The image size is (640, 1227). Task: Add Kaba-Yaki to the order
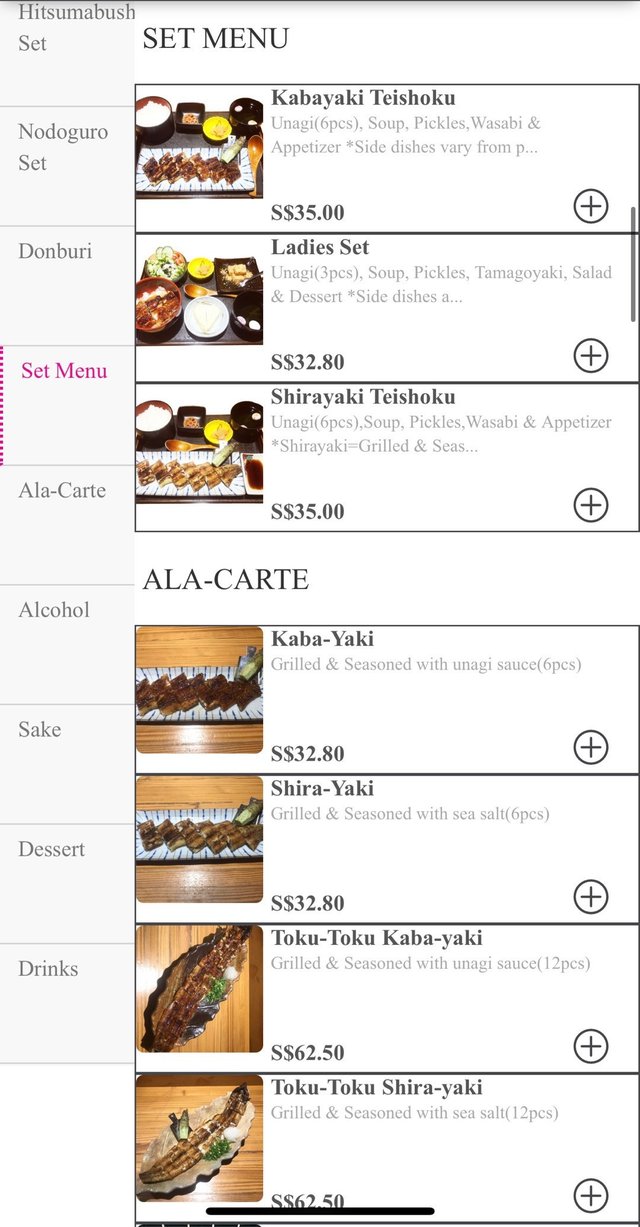coord(591,747)
